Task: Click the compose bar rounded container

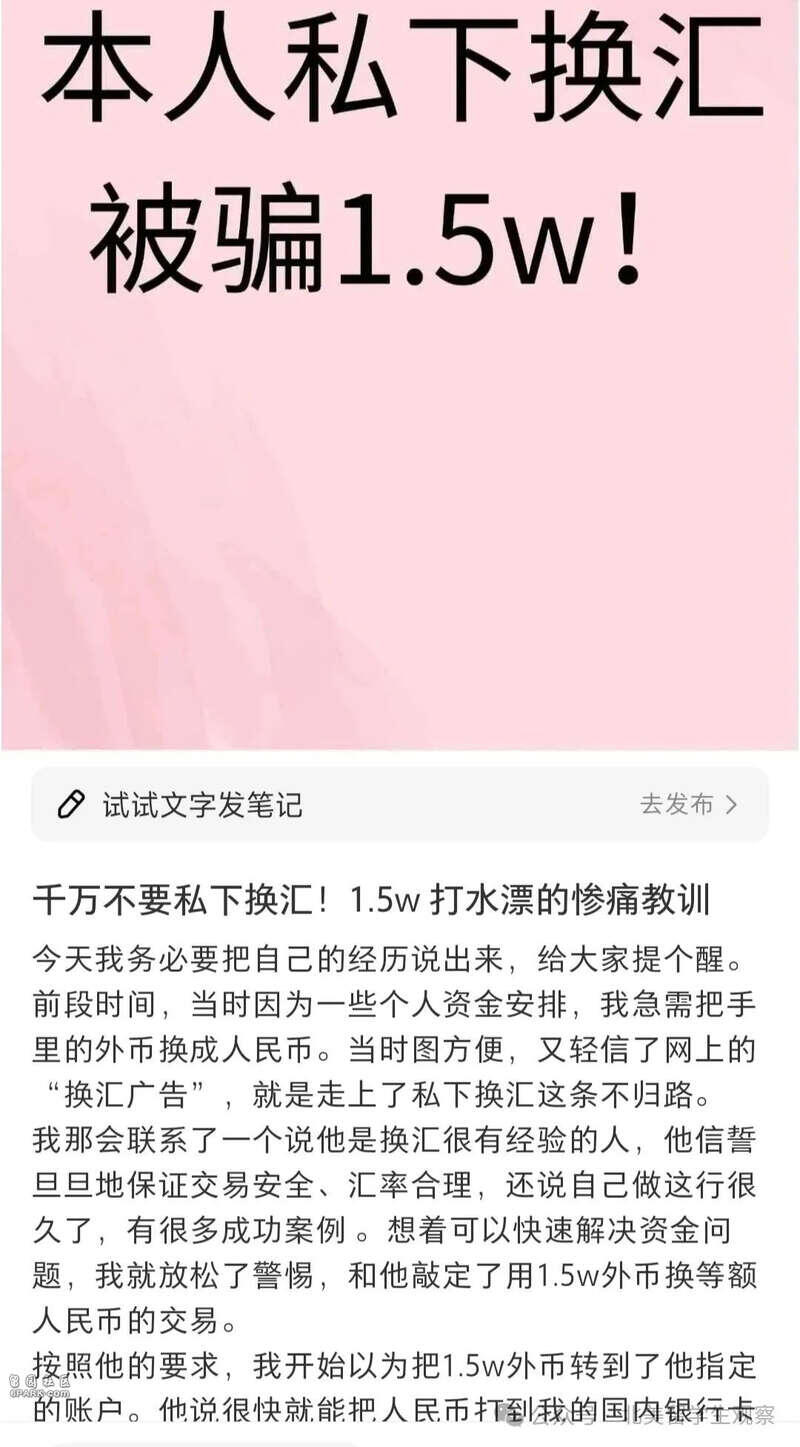Action: (400, 805)
